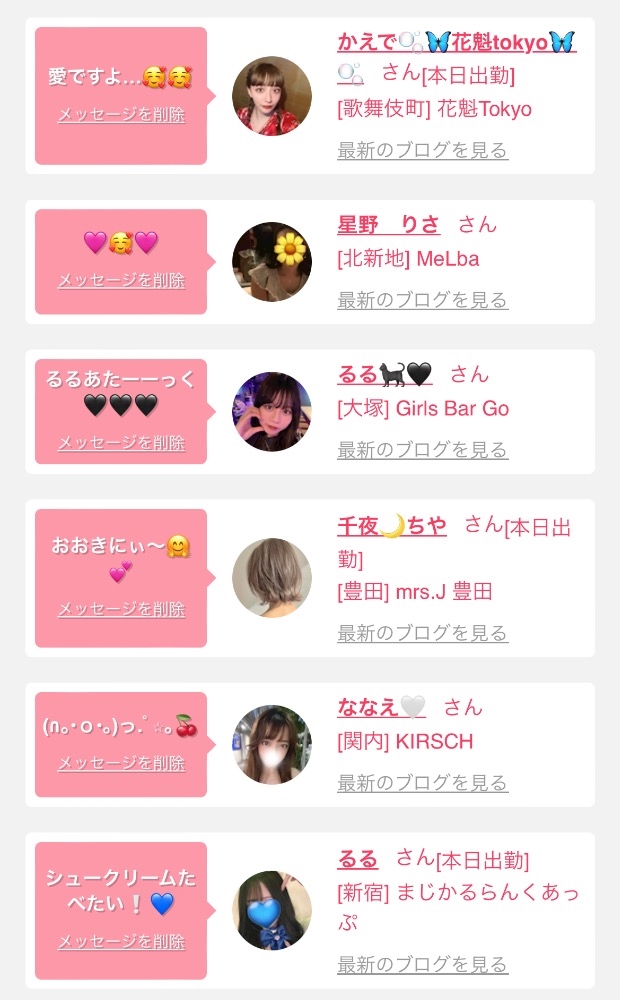View latest blog of まじかるらんくあっぷ るる
This screenshot has width=620, height=1000.
[x=422, y=965]
